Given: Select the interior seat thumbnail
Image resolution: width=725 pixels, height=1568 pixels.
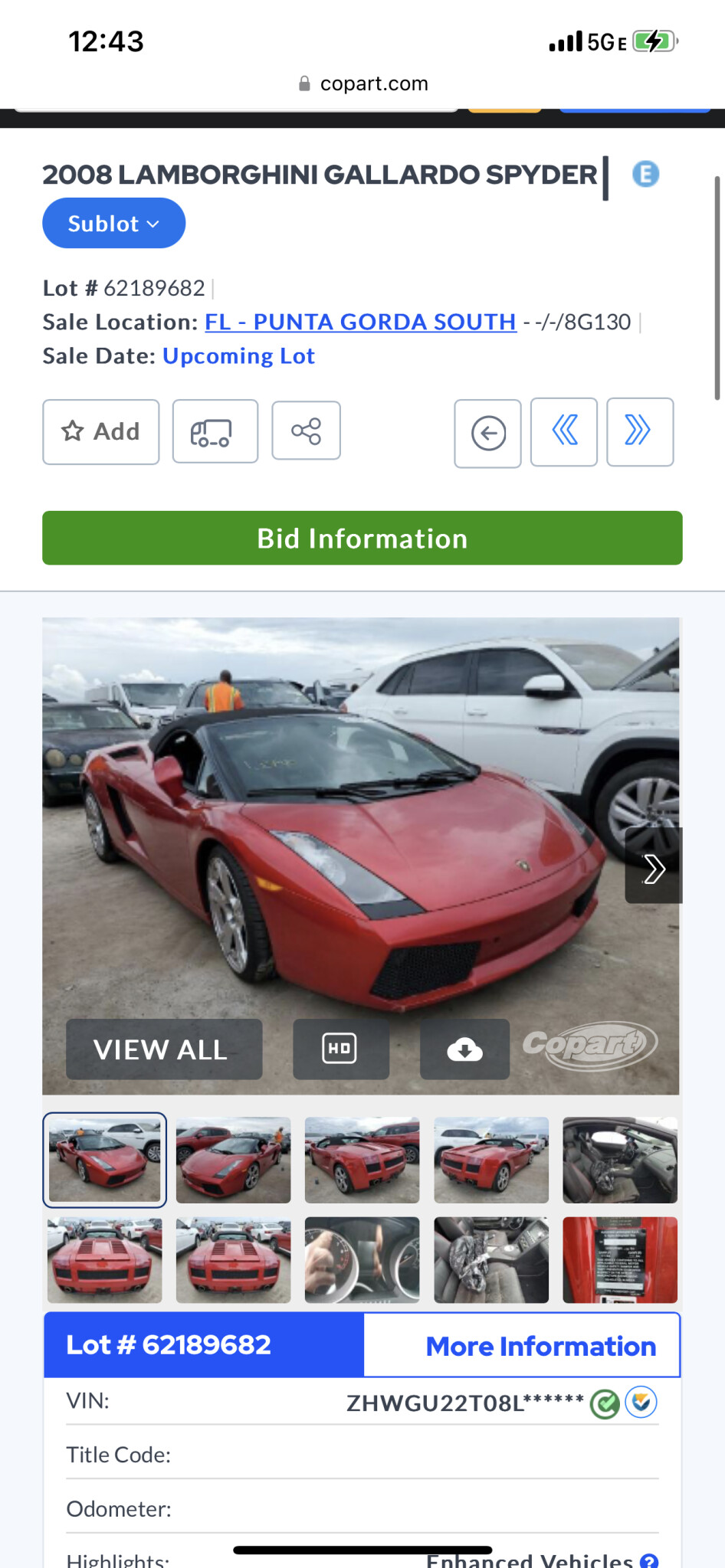Looking at the screenshot, I should tap(620, 1160).
